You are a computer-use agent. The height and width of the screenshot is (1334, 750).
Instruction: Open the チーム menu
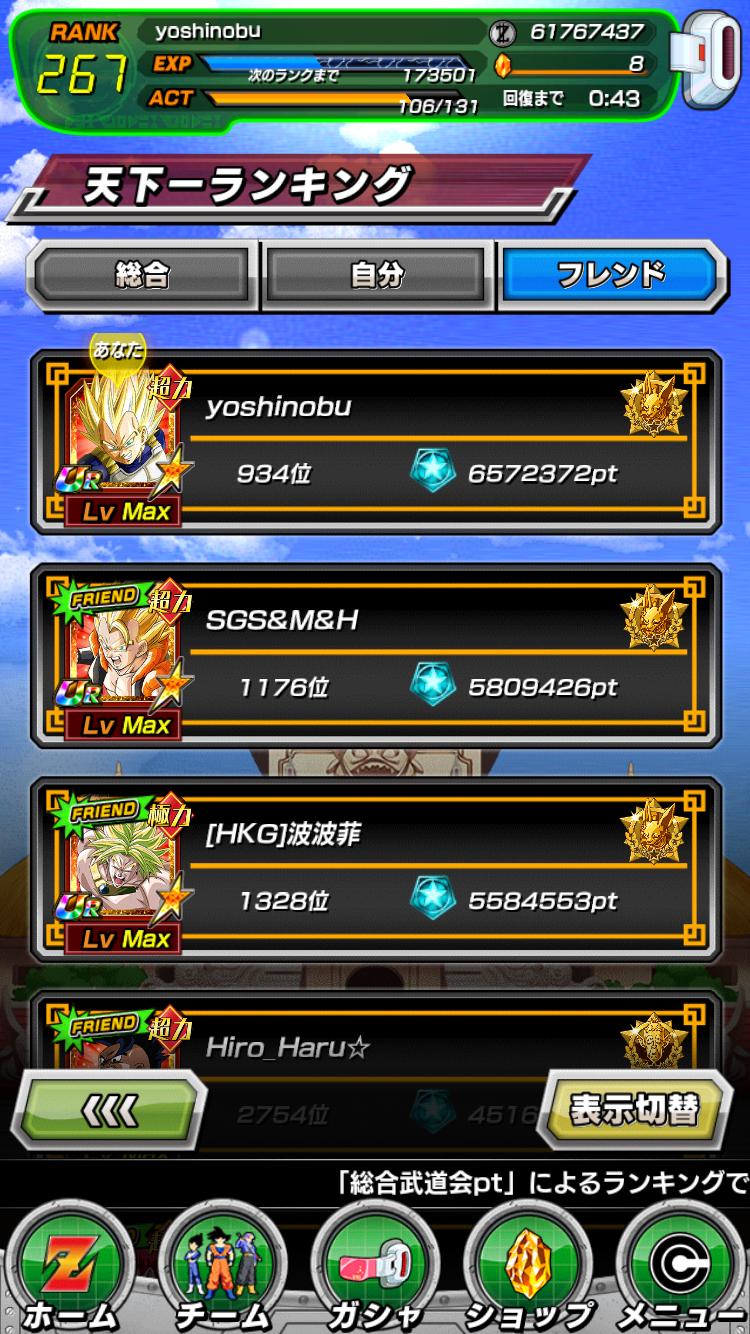(x=224, y=1268)
